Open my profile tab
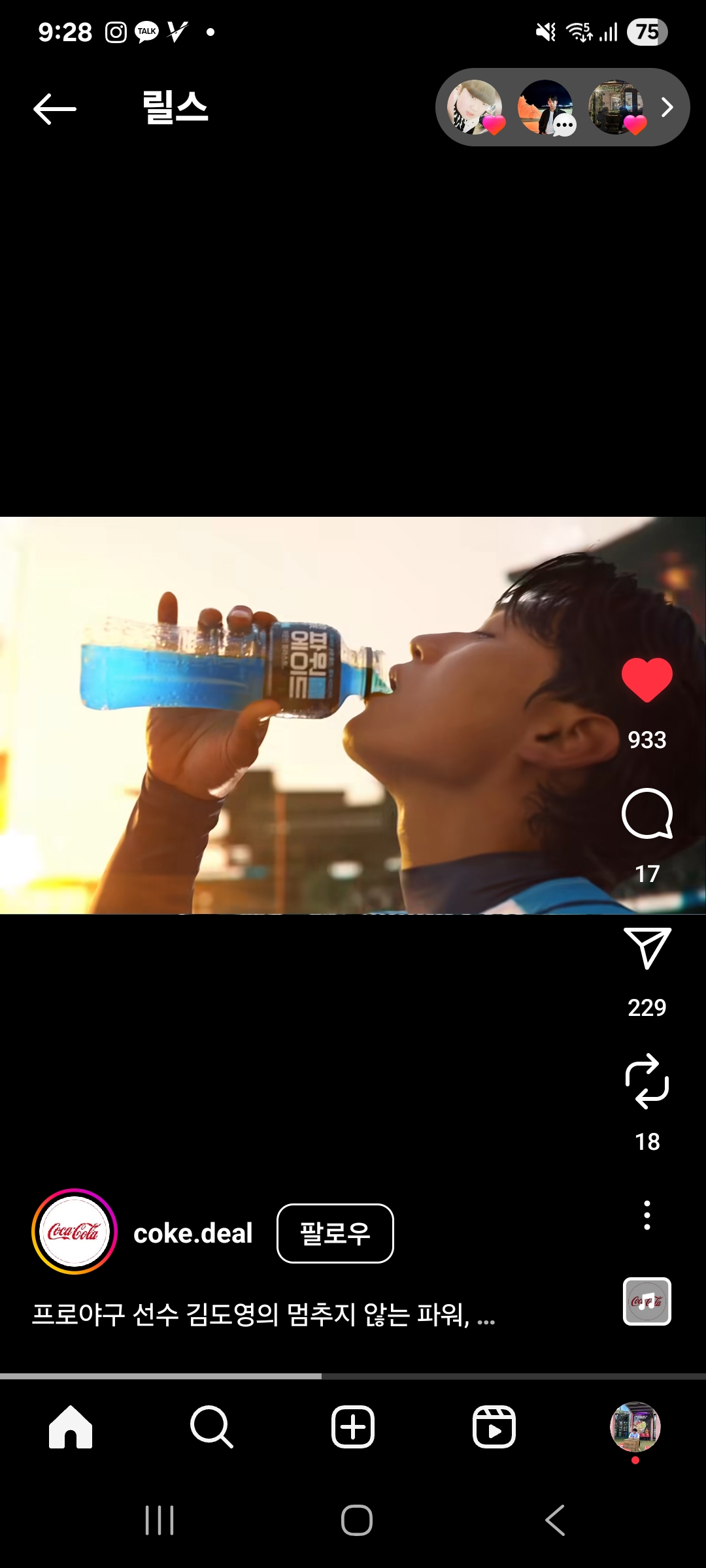This screenshot has width=706, height=1568. click(x=635, y=1427)
